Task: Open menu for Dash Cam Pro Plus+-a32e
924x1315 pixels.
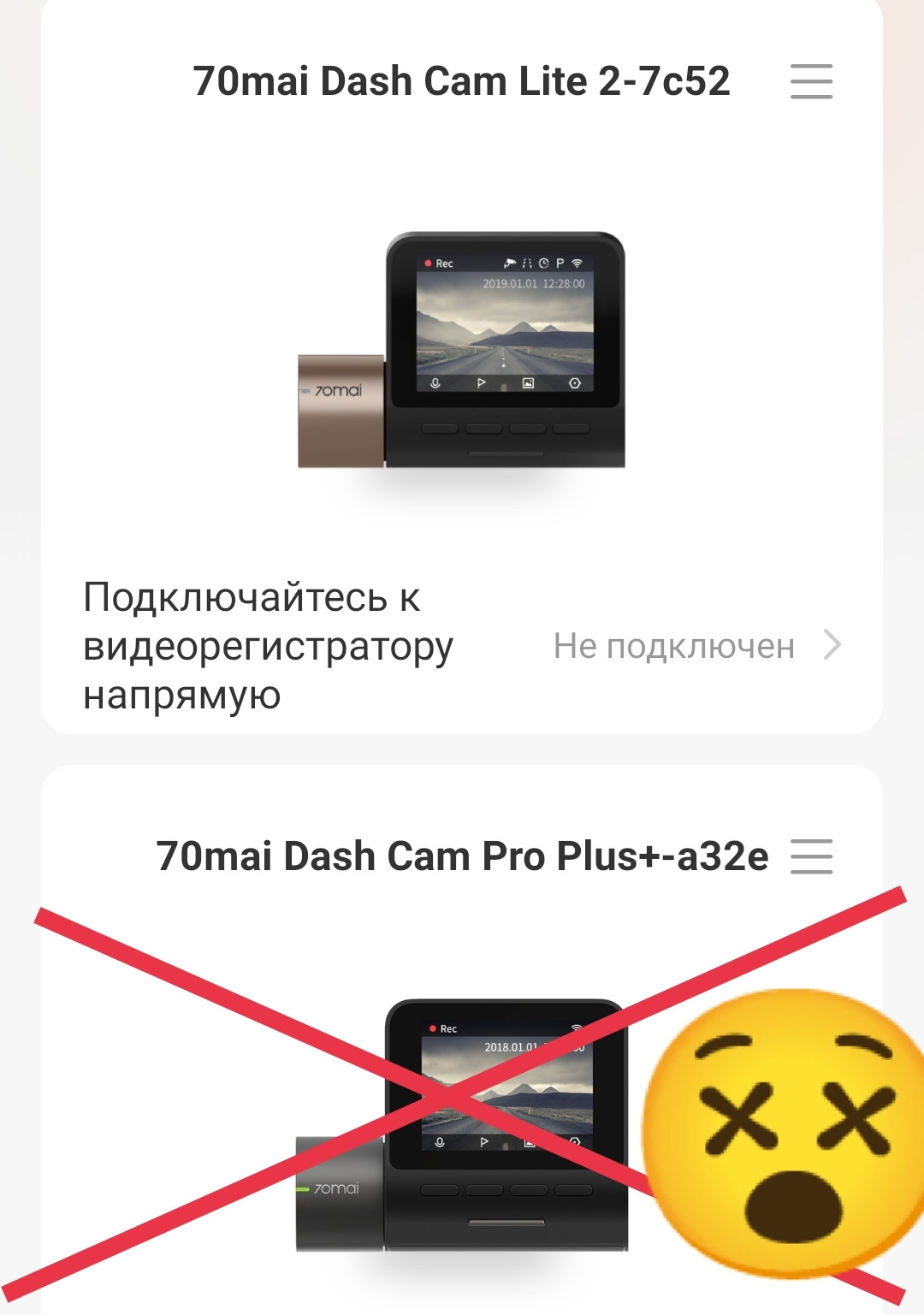Action: point(810,856)
